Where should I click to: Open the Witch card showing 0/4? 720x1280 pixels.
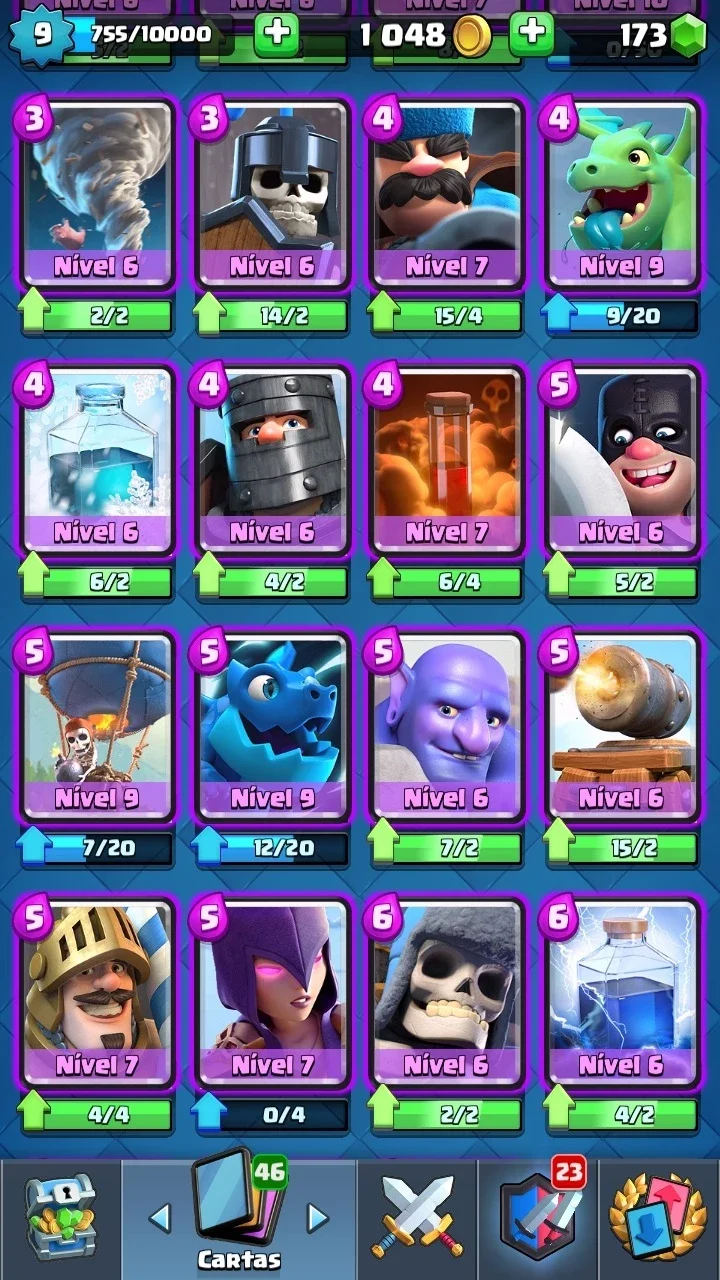[273, 993]
